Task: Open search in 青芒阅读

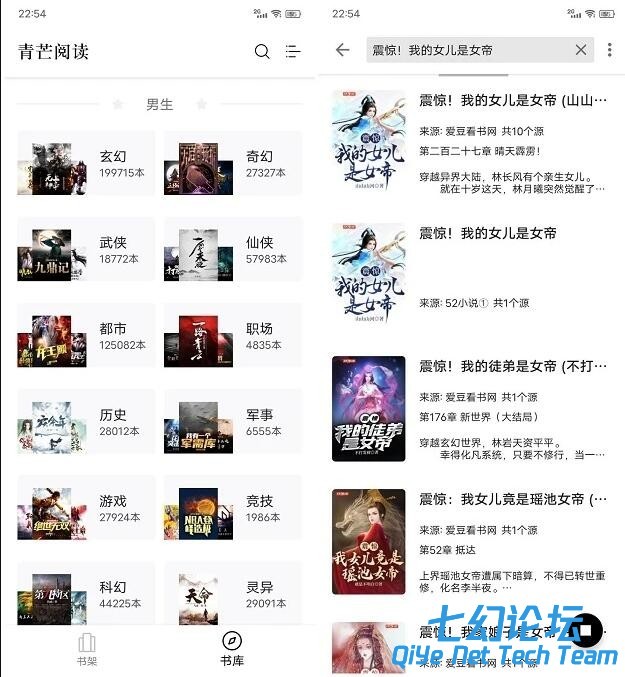Action: [x=262, y=51]
